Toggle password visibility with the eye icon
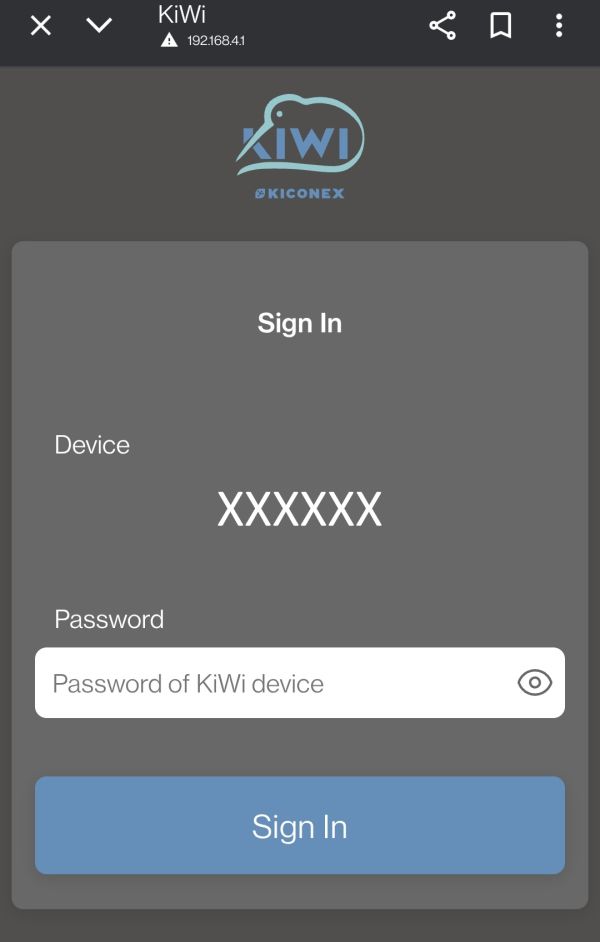Screen dimensions: 600x942 click(x=535, y=683)
